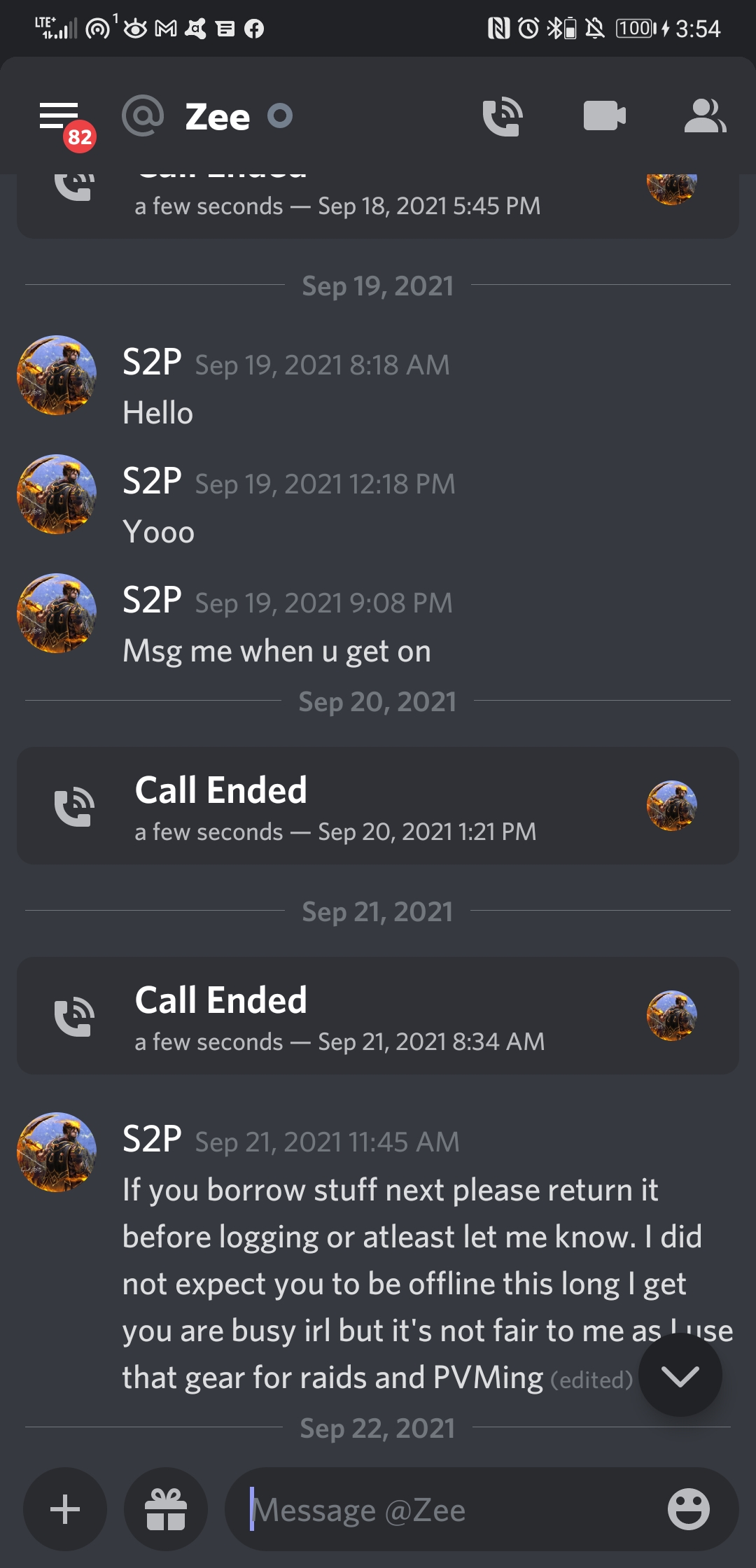Open Call Ended card from Sep 21
The height and width of the screenshot is (1568, 756).
pos(378,1016)
